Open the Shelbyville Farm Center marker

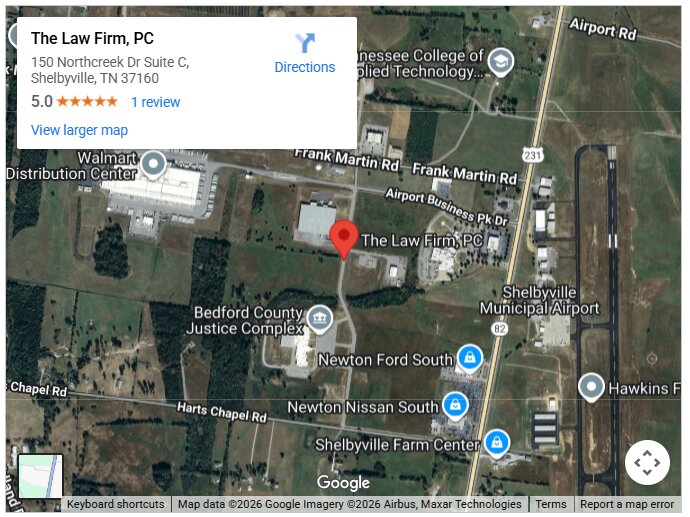click(x=496, y=442)
